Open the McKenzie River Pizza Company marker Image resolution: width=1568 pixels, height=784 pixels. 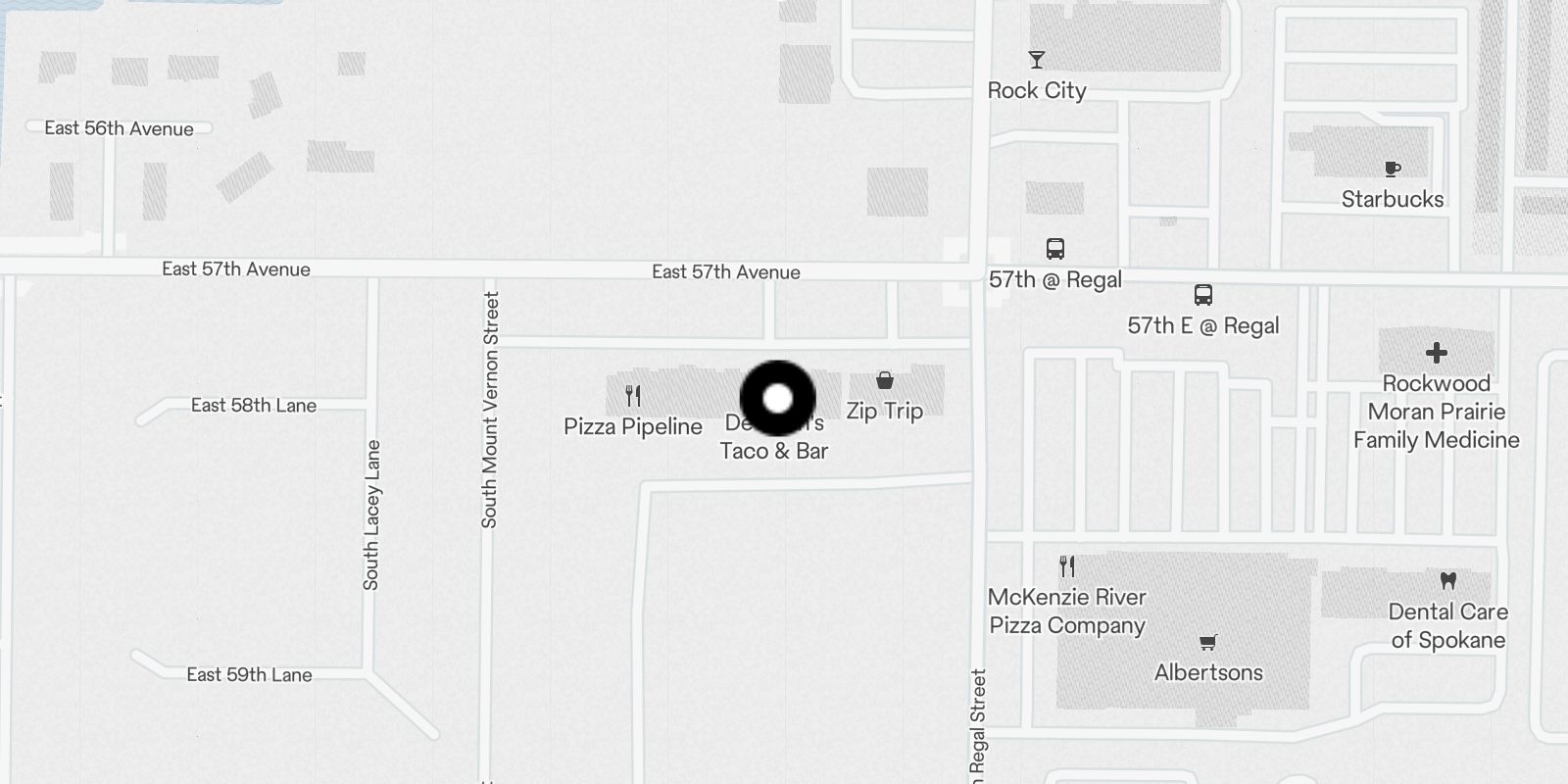(1067, 566)
